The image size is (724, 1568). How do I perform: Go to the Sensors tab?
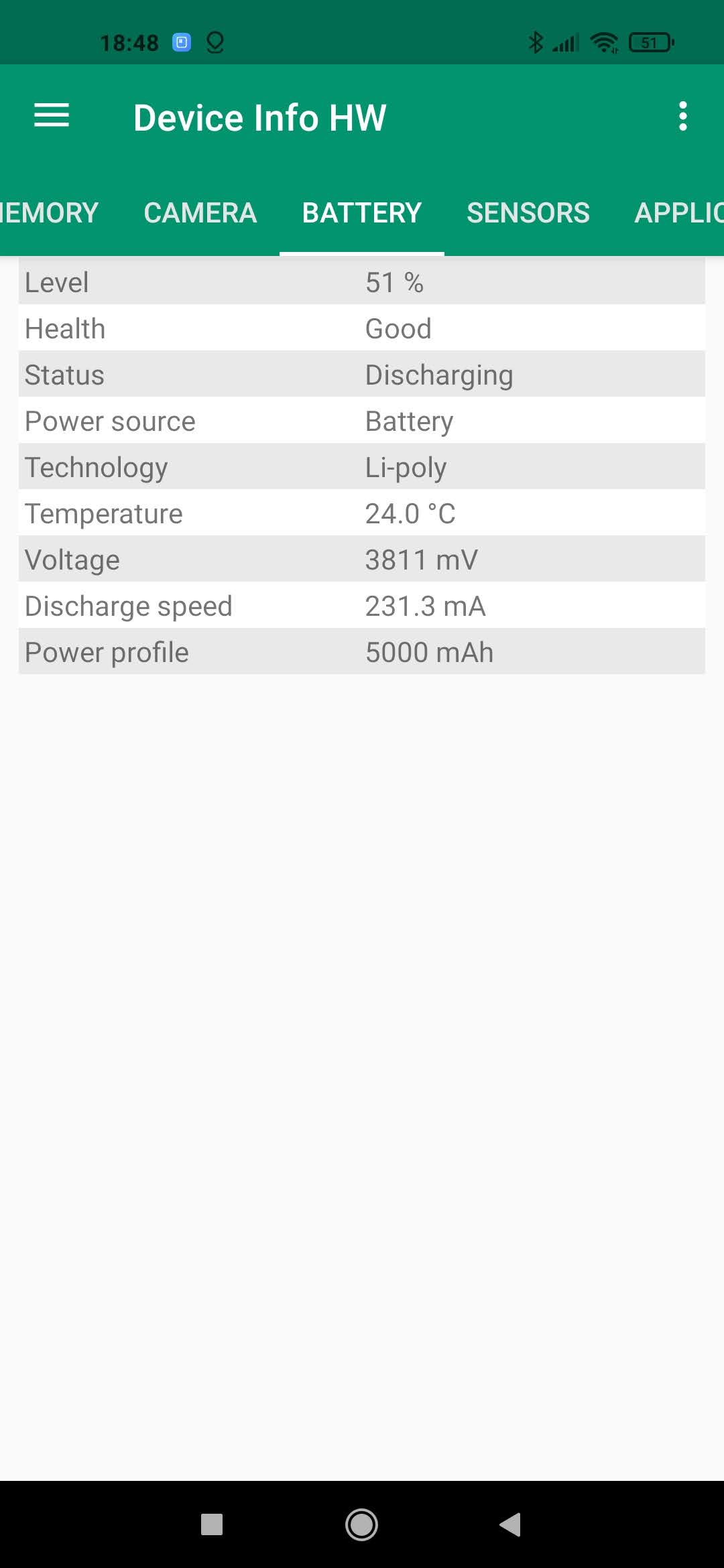click(528, 213)
